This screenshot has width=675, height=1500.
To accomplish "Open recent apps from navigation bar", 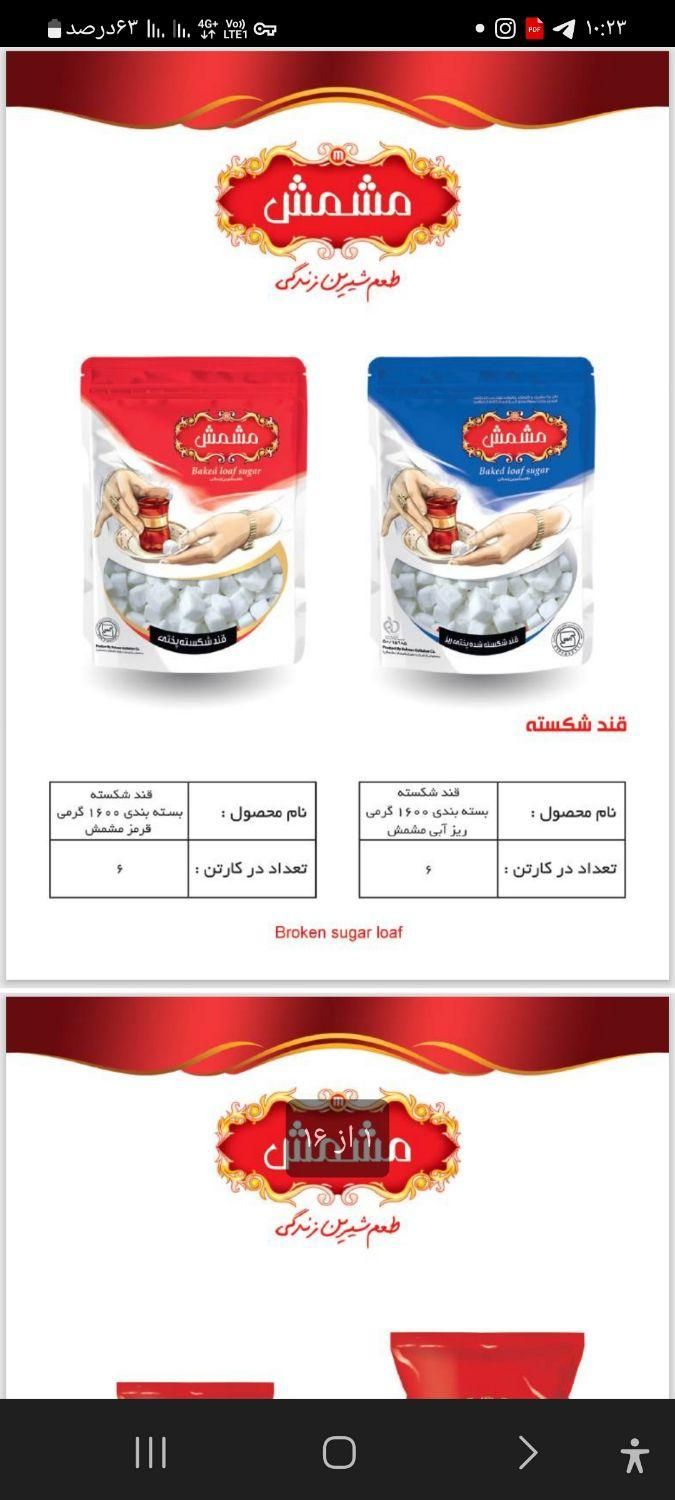I will pos(151,1452).
